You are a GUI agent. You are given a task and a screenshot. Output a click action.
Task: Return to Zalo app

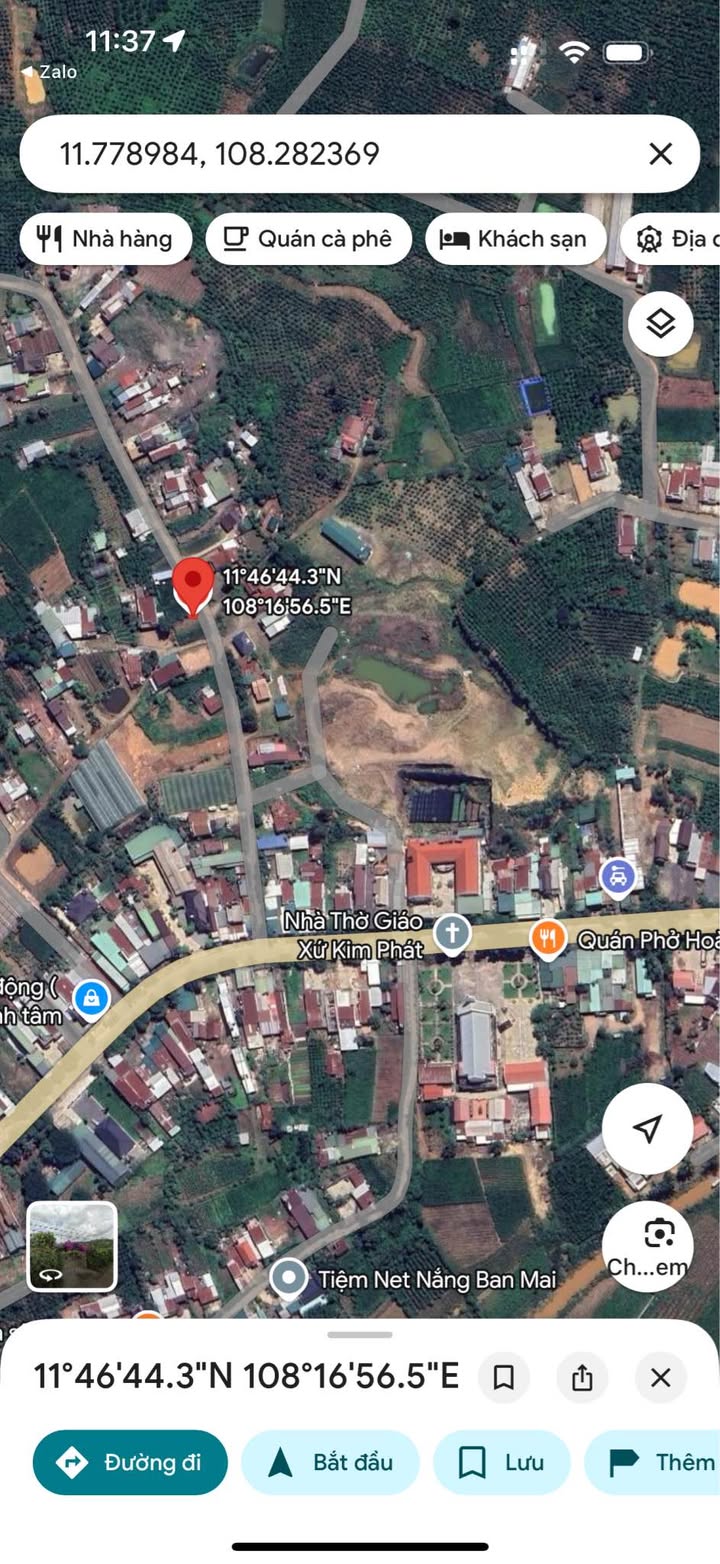pos(50,72)
